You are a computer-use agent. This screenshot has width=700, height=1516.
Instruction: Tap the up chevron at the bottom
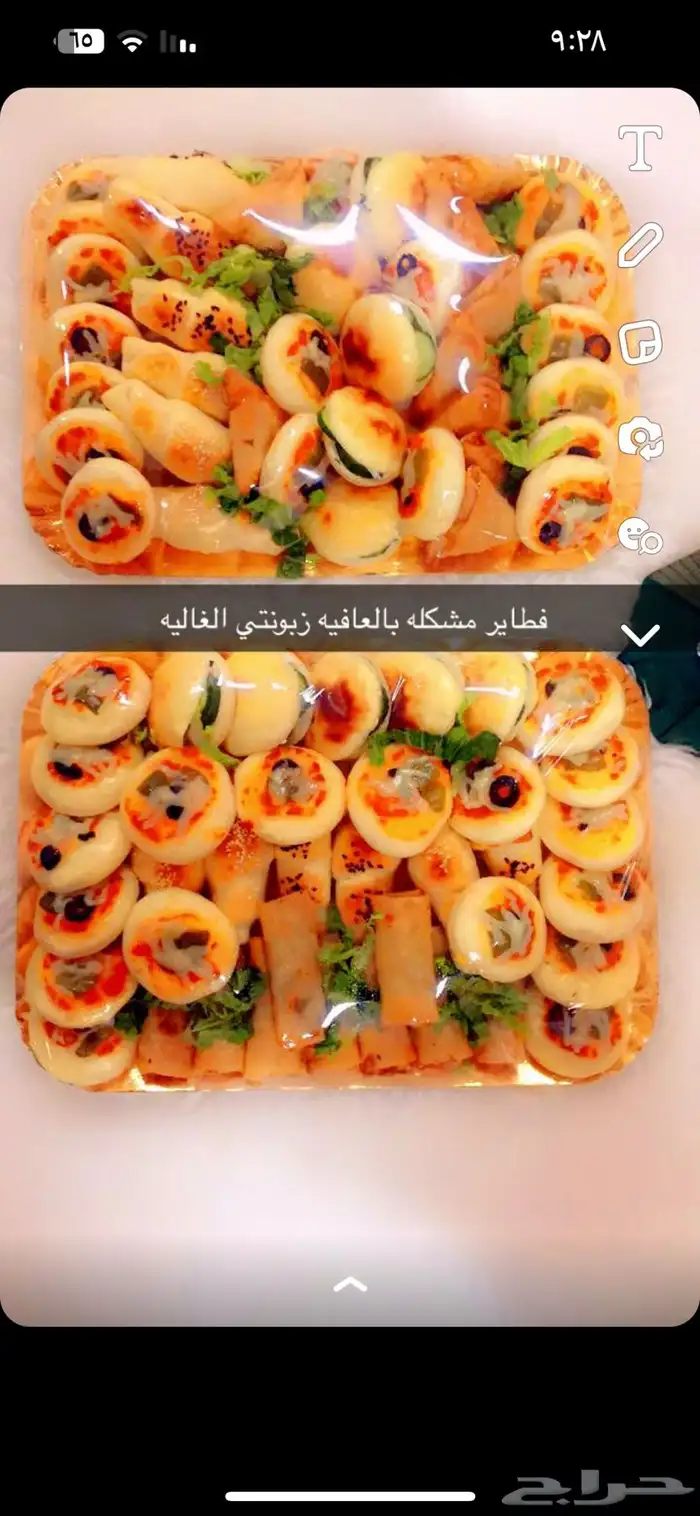pos(350,1284)
